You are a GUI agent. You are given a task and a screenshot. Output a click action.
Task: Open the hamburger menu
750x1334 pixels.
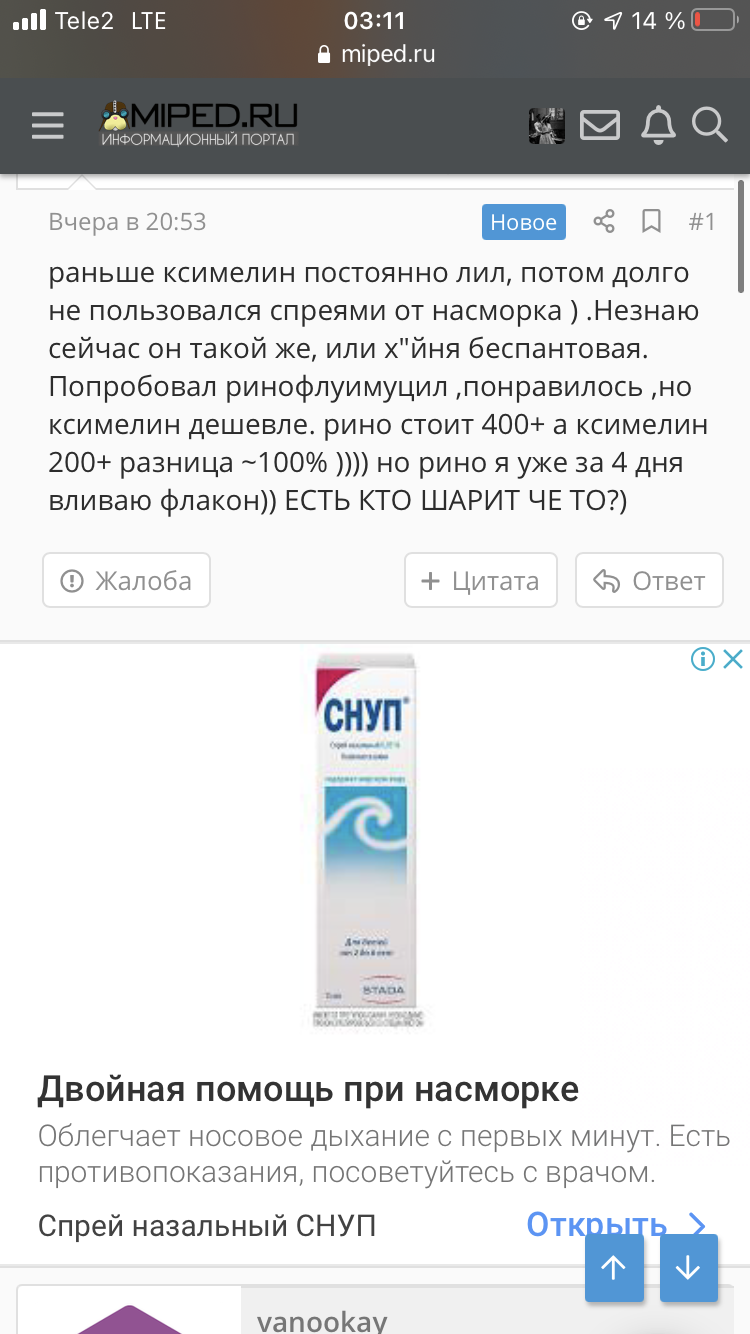(47, 126)
